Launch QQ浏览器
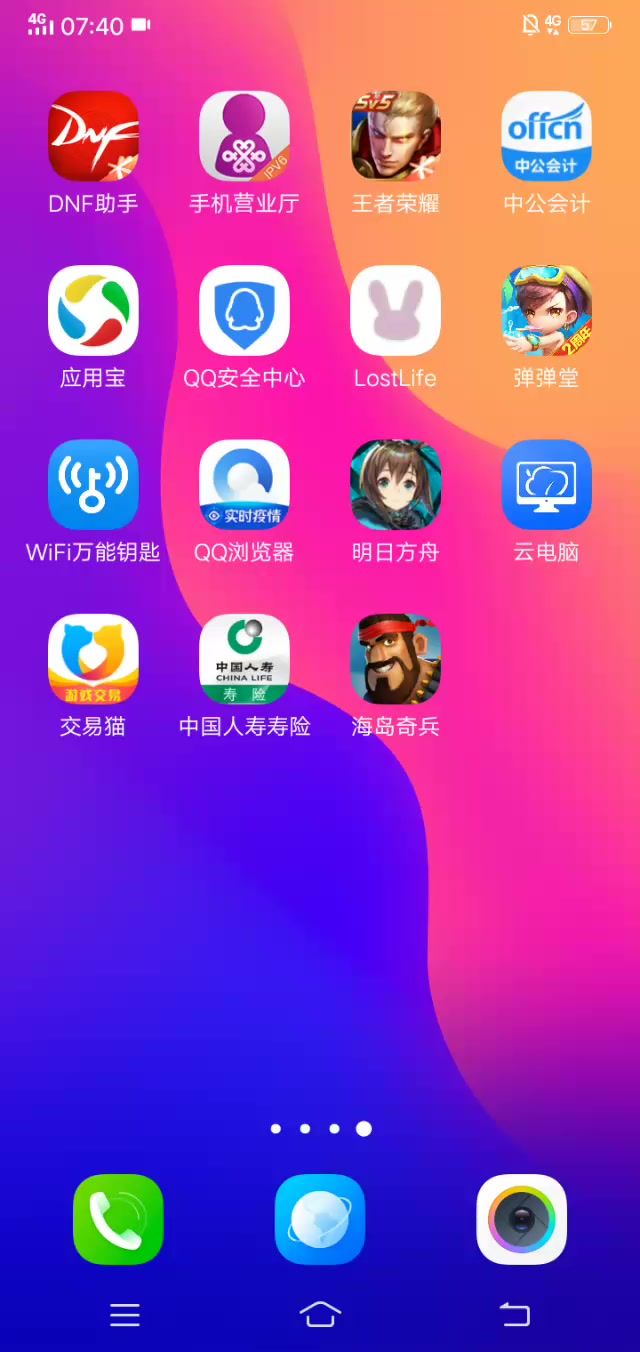 244,484
